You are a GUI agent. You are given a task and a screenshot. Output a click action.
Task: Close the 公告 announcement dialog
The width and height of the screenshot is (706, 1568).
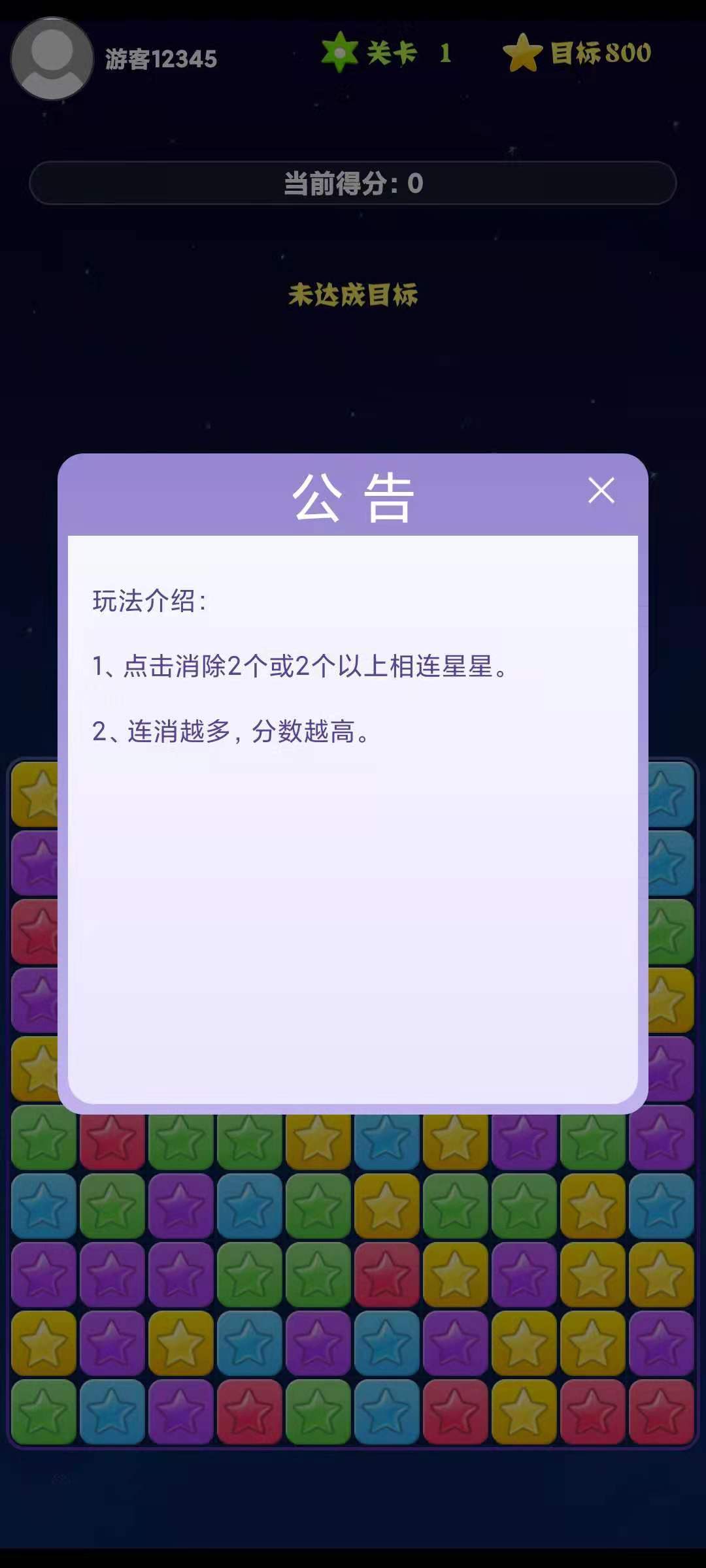pyautogui.click(x=601, y=491)
